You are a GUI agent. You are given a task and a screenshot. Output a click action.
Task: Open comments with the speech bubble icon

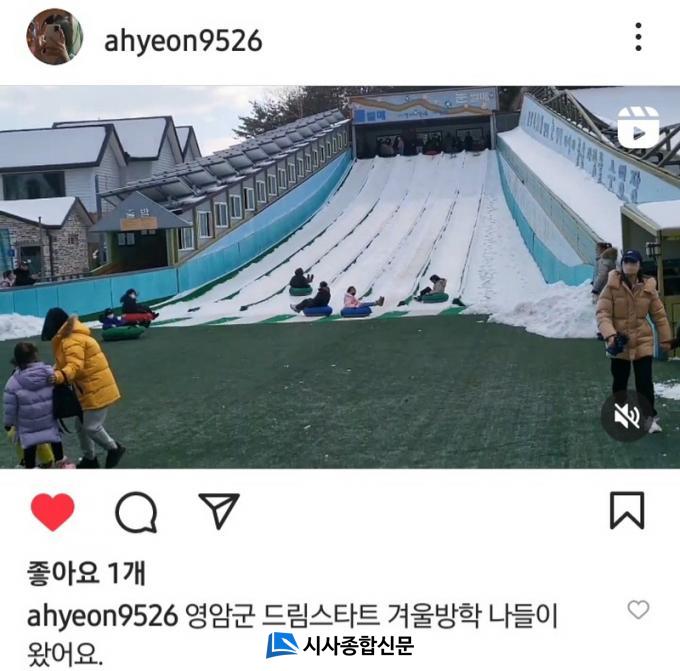[x=136, y=513]
